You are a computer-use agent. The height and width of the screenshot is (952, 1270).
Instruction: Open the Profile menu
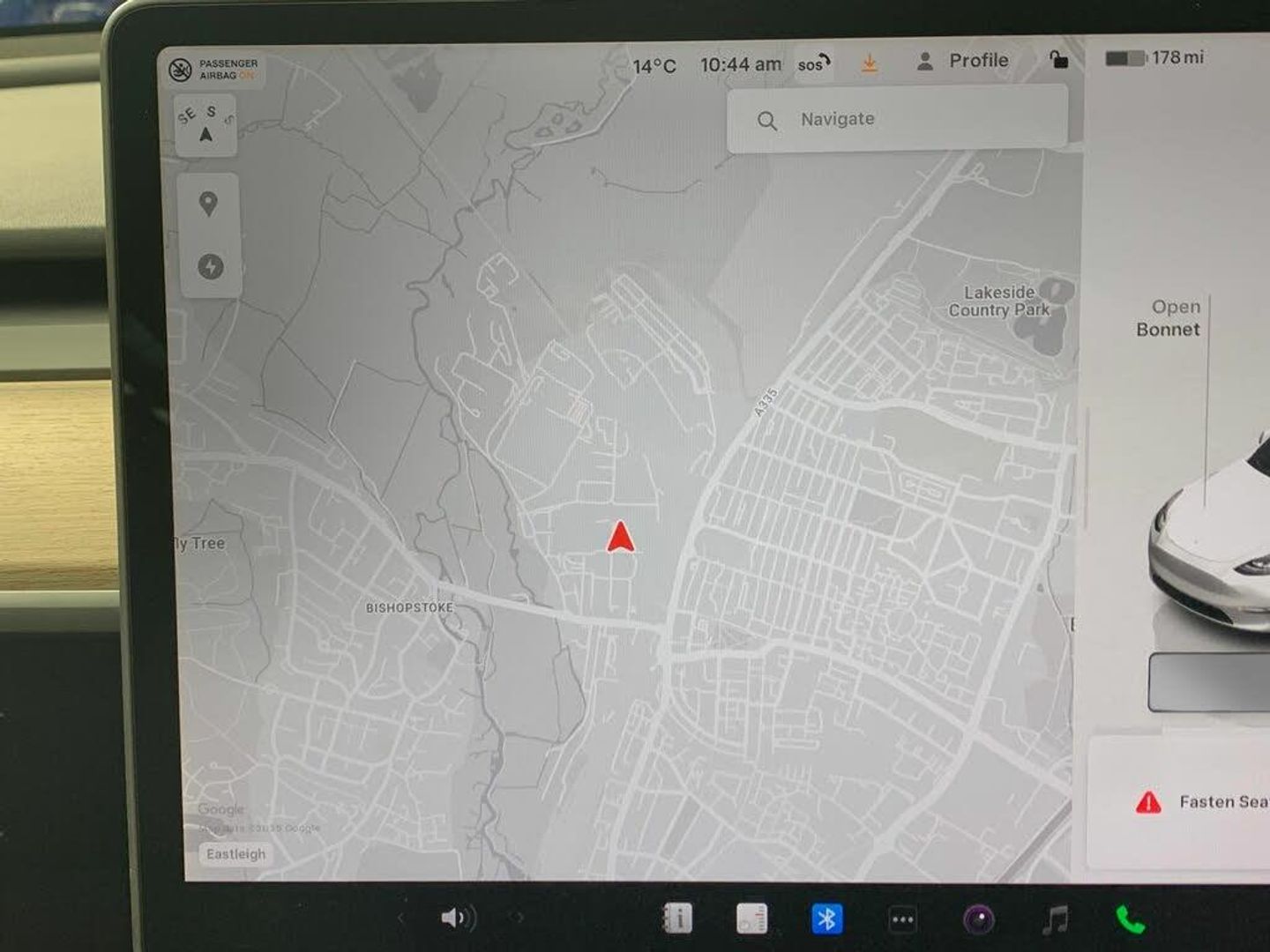963,61
